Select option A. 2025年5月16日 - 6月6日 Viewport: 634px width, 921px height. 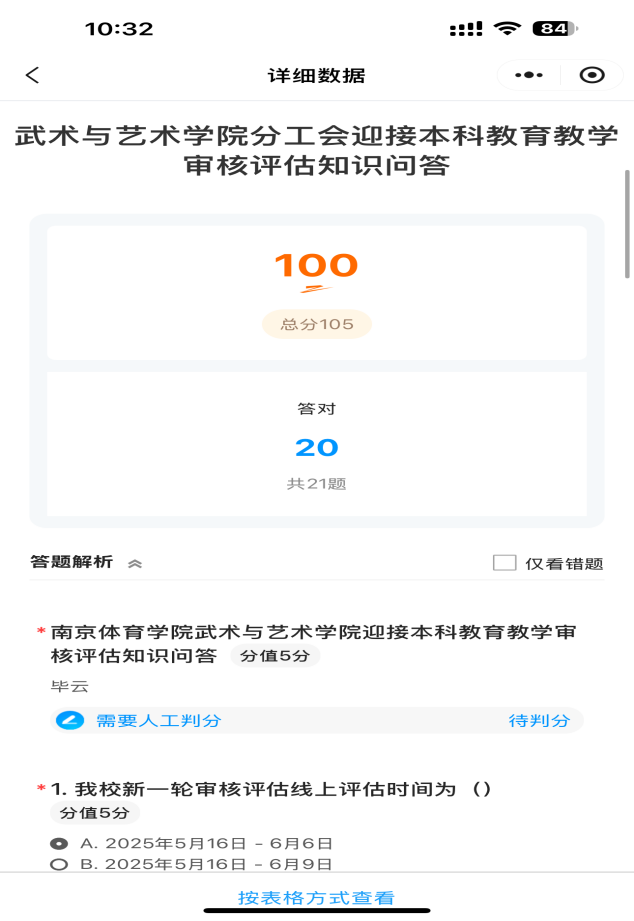pos(59,843)
